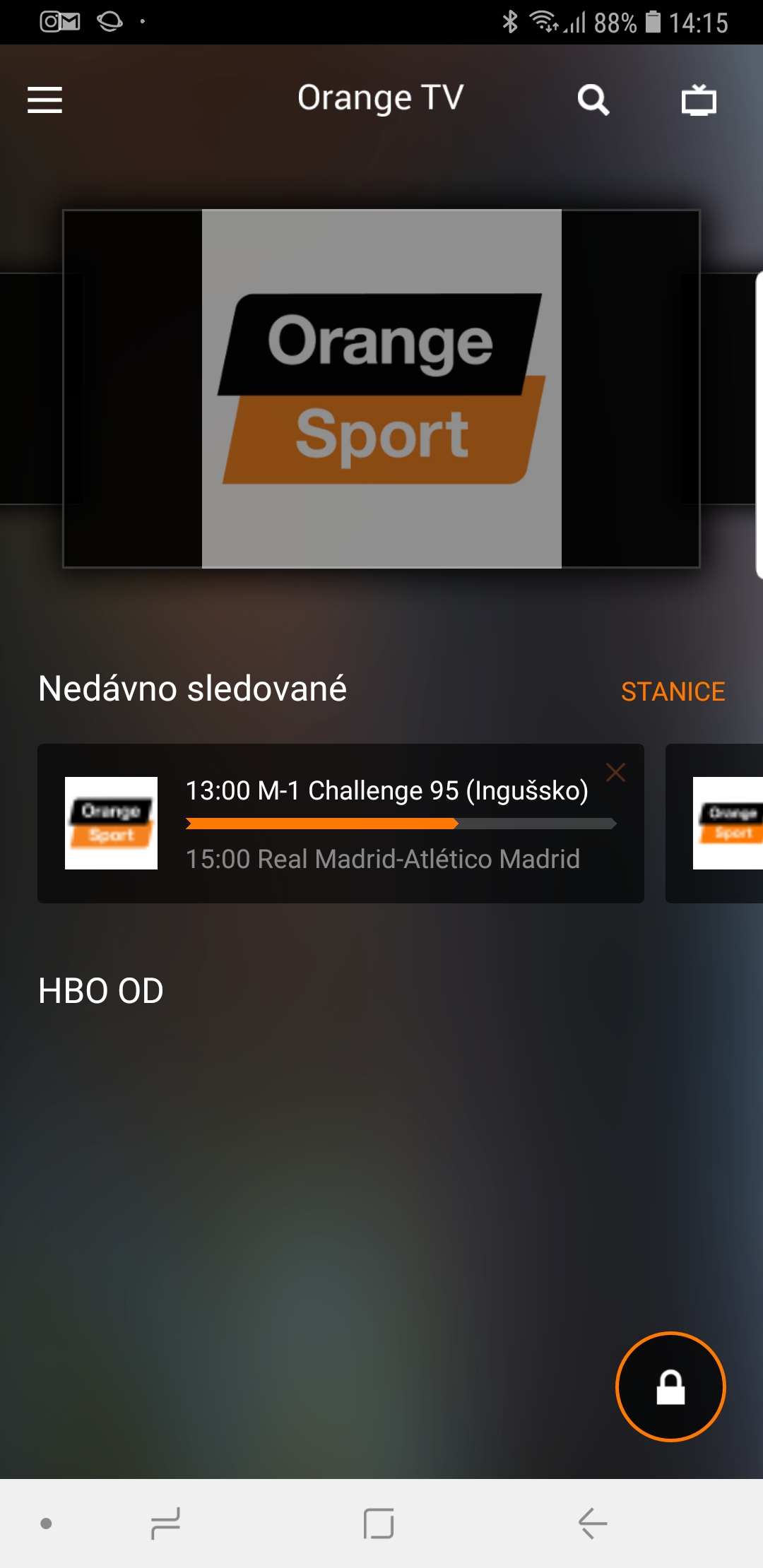Remove M-1 Challenge 95 card with the X
Viewport: 763px width, 1568px height.
click(616, 773)
